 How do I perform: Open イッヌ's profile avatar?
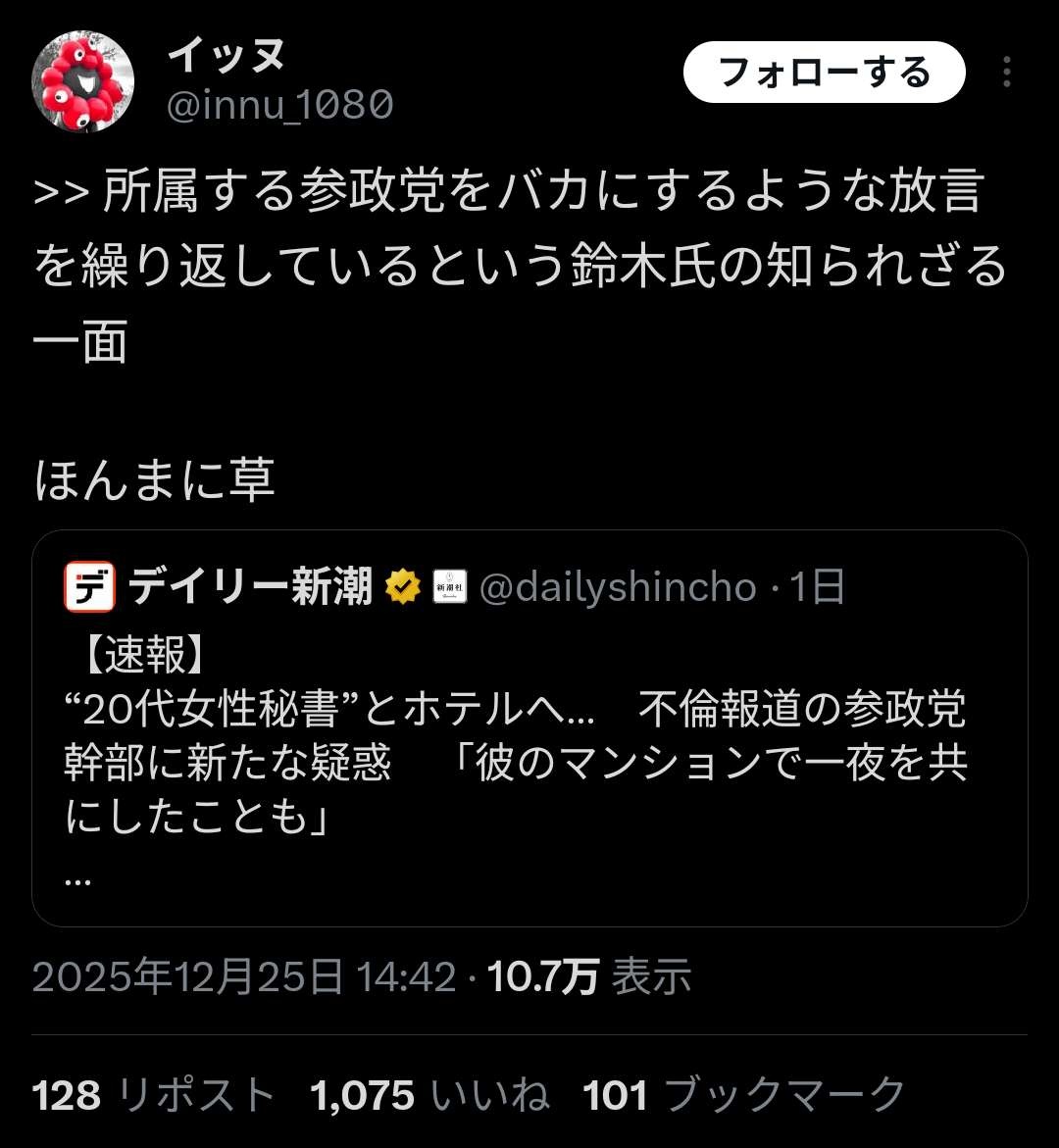click(83, 80)
